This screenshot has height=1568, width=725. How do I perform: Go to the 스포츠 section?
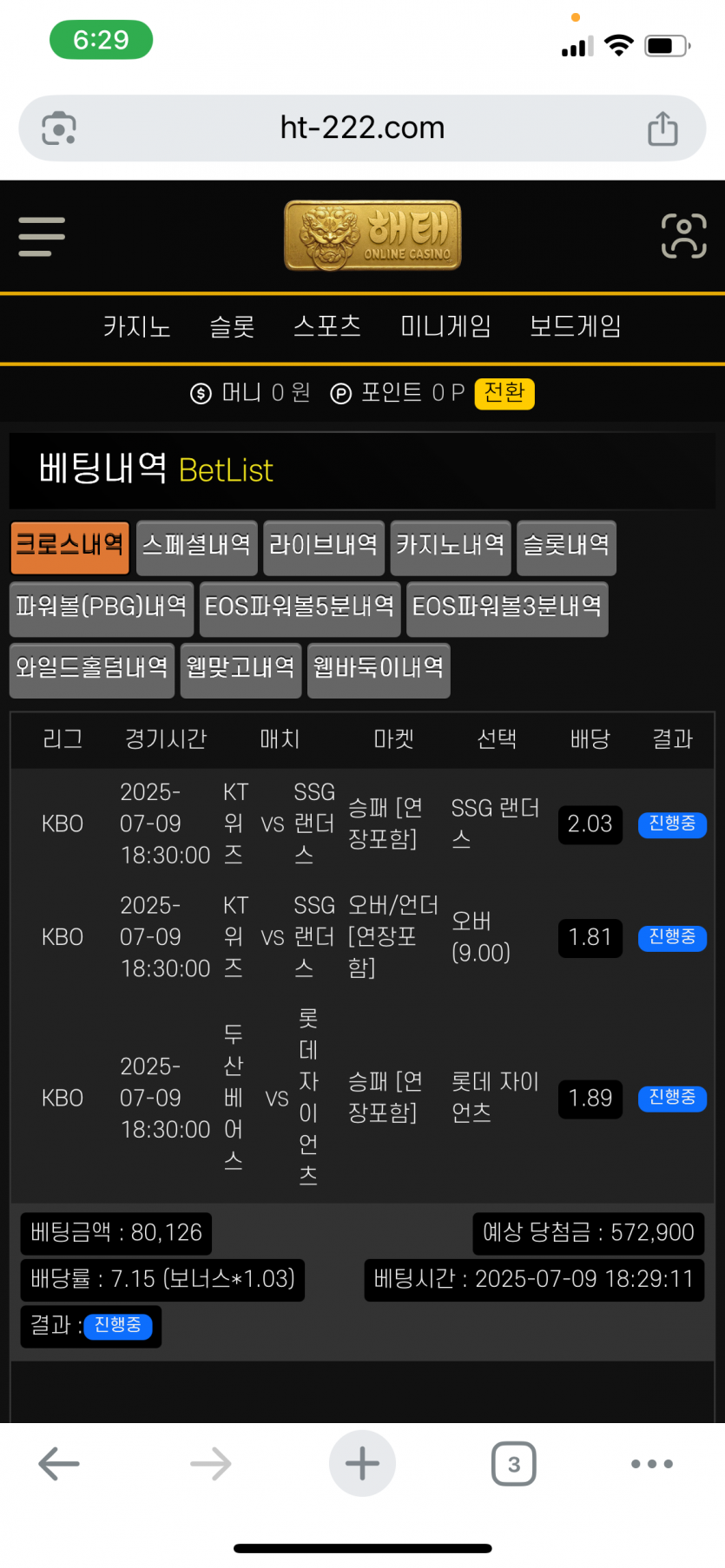point(327,326)
